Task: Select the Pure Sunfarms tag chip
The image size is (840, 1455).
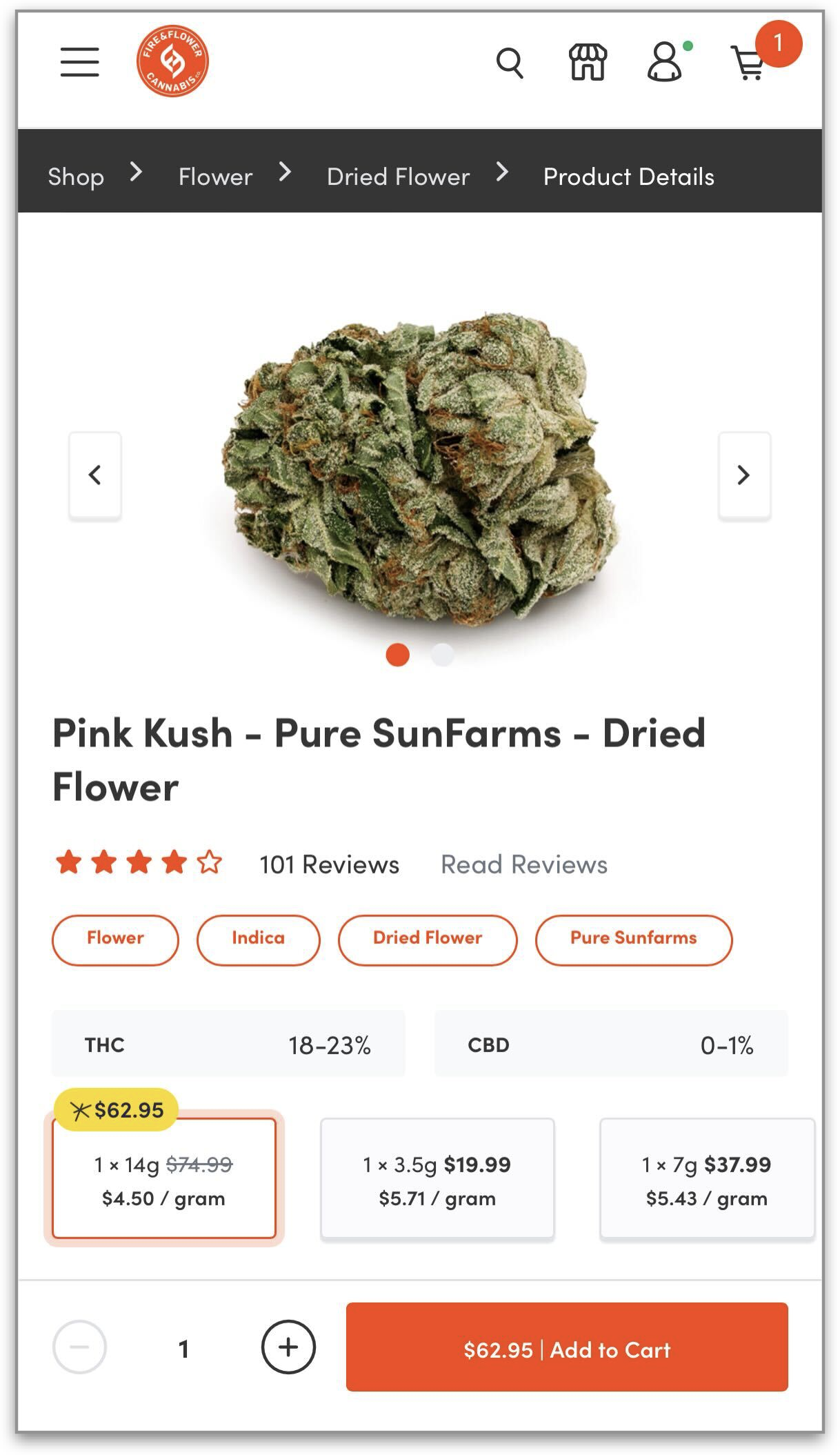Action: 633,939
